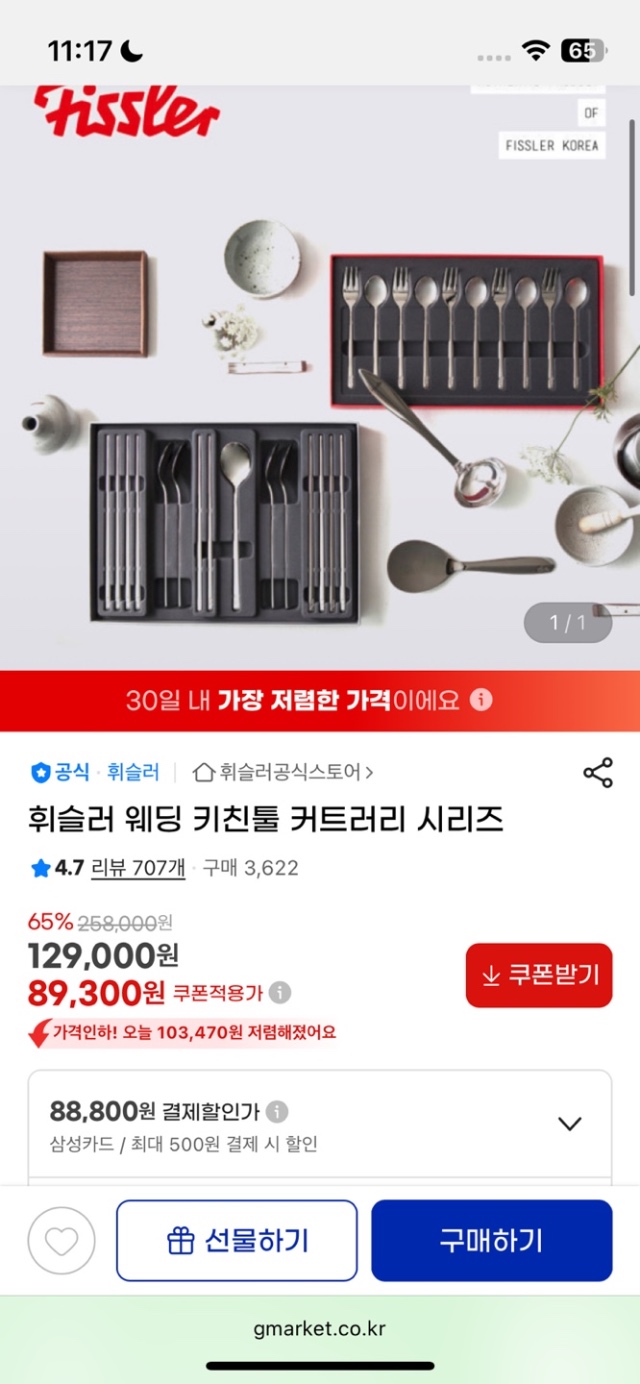Open the 휘슬러공식스토어 store link
The width and height of the screenshot is (640, 1384).
283,772
